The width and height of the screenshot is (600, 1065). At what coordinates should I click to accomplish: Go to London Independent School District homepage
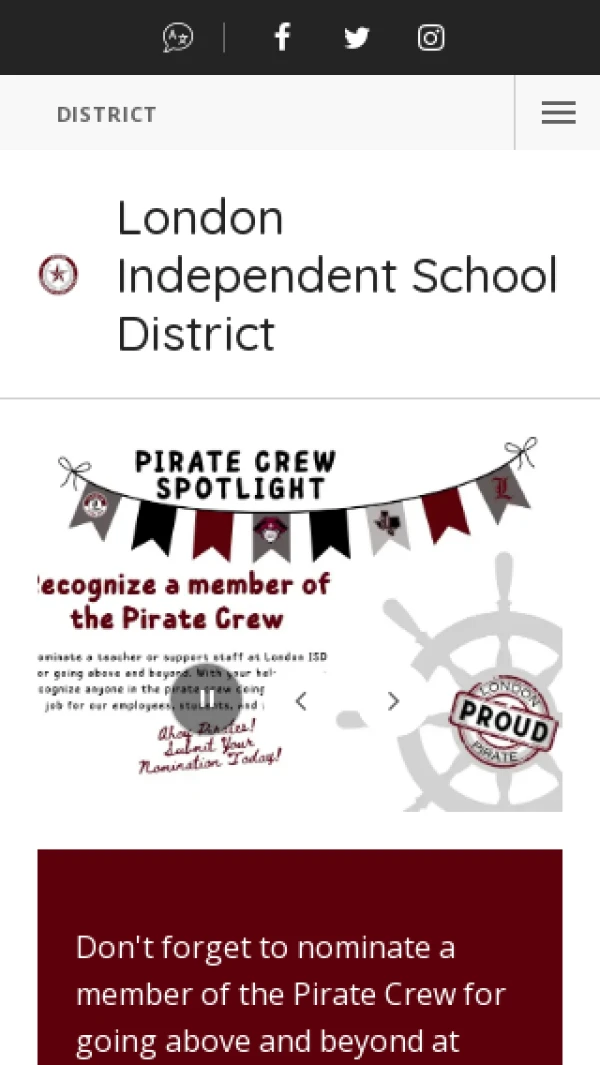tap(299, 275)
